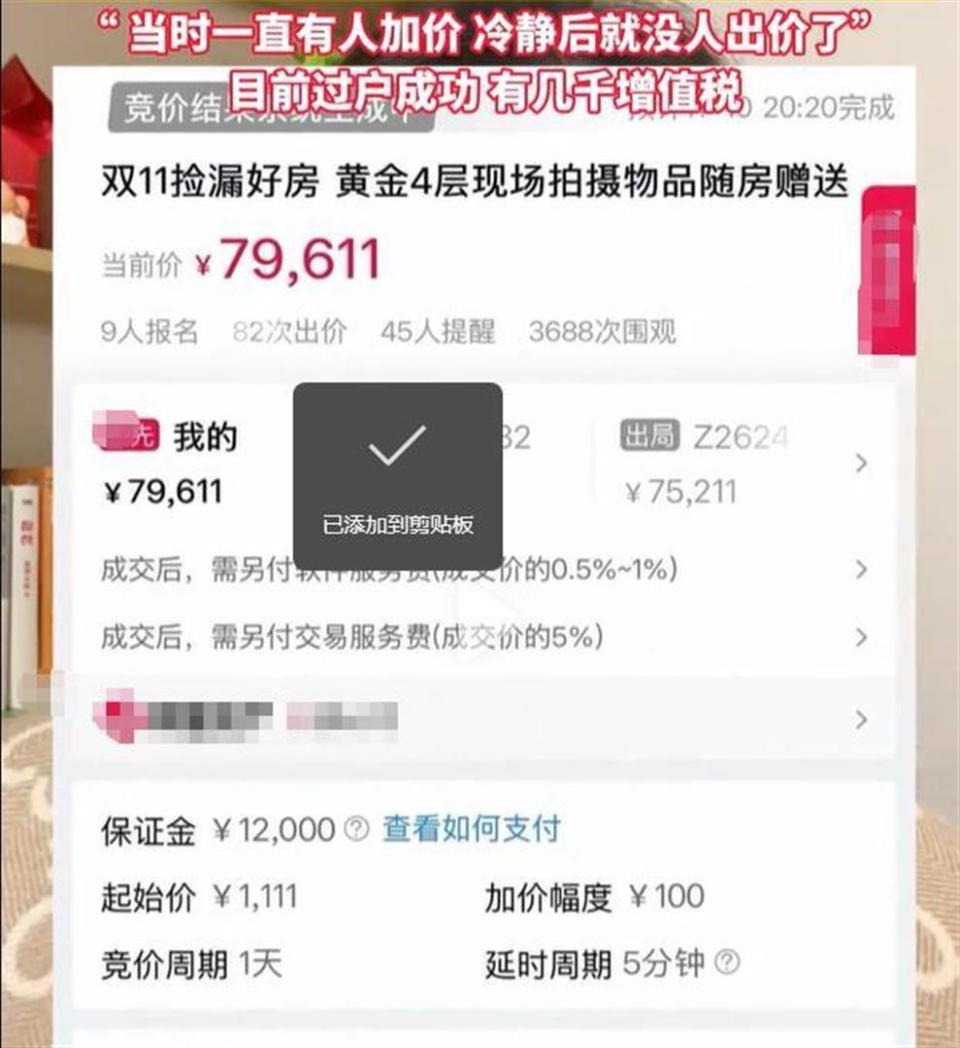Tap the 3688次围观 viewer count
Viewport: 960px width, 1048px height.
604,334
